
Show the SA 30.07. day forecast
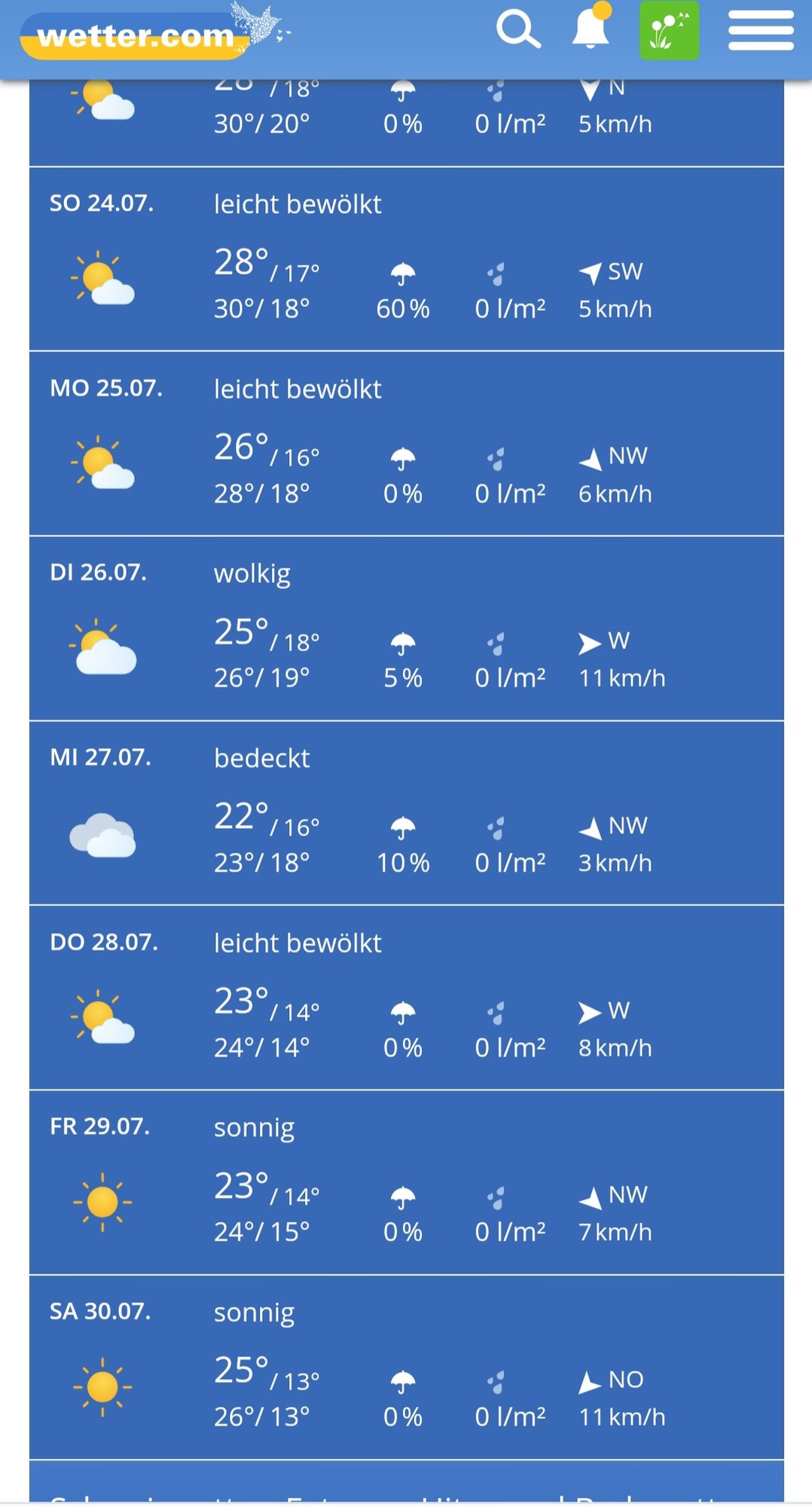[x=406, y=1367]
